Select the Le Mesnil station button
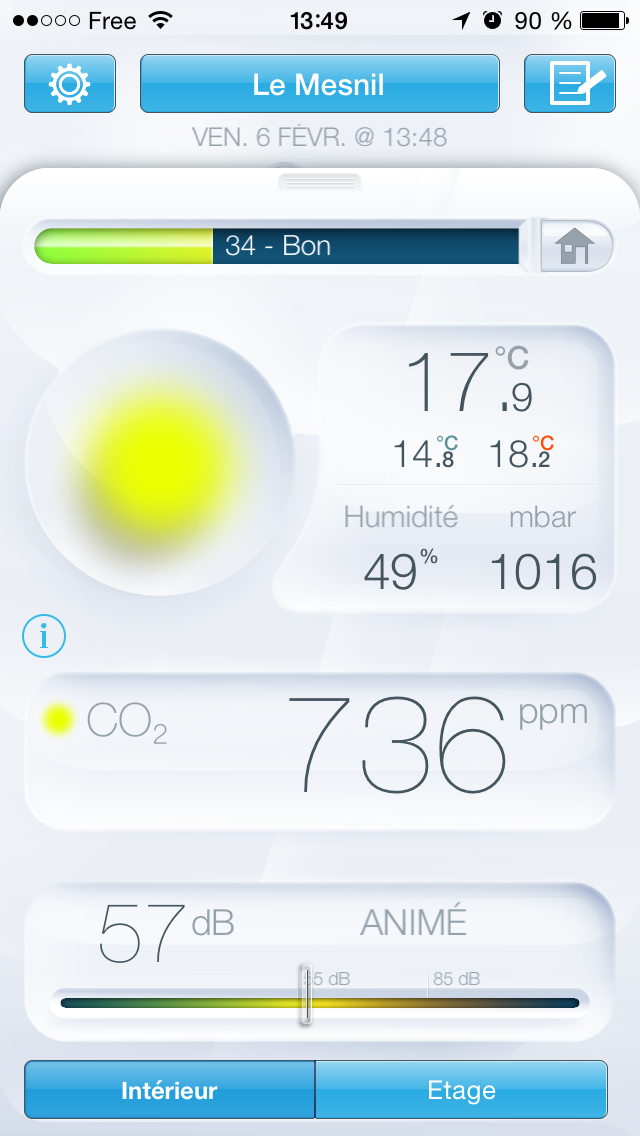 click(319, 84)
